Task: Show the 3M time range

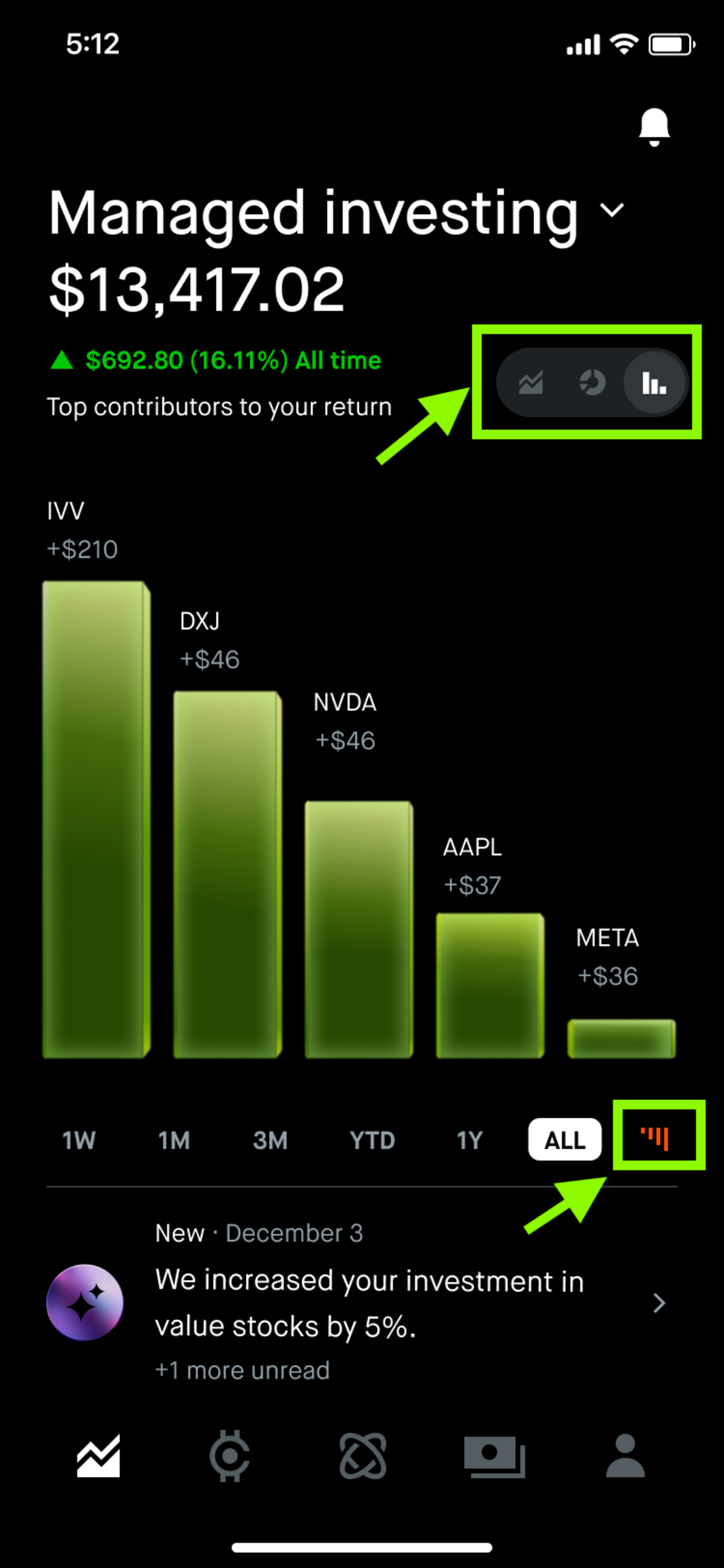Action: pyautogui.click(x=270, y=1140)
